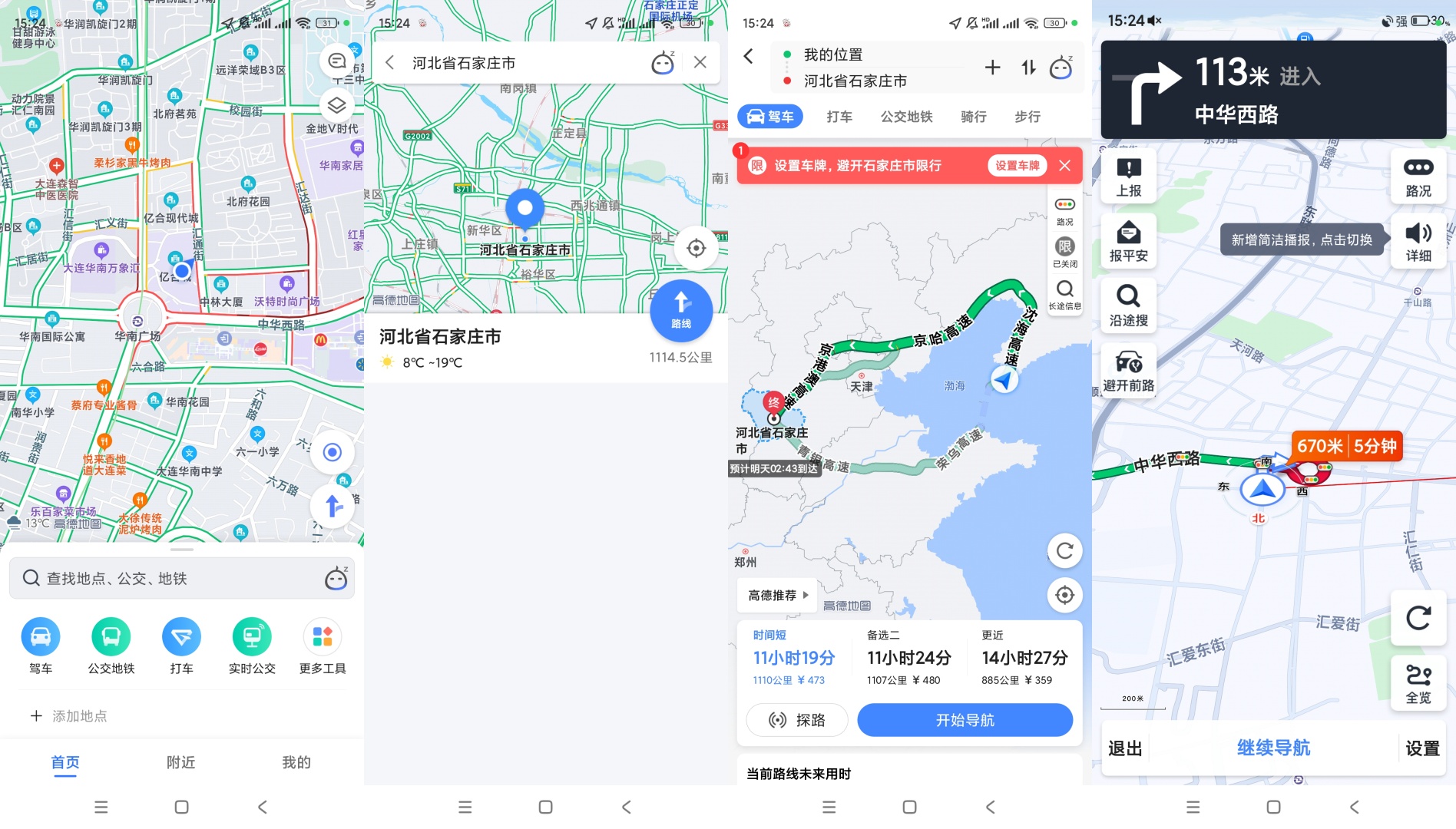Tap 开始导航 to start navigation

click(965, 720)
